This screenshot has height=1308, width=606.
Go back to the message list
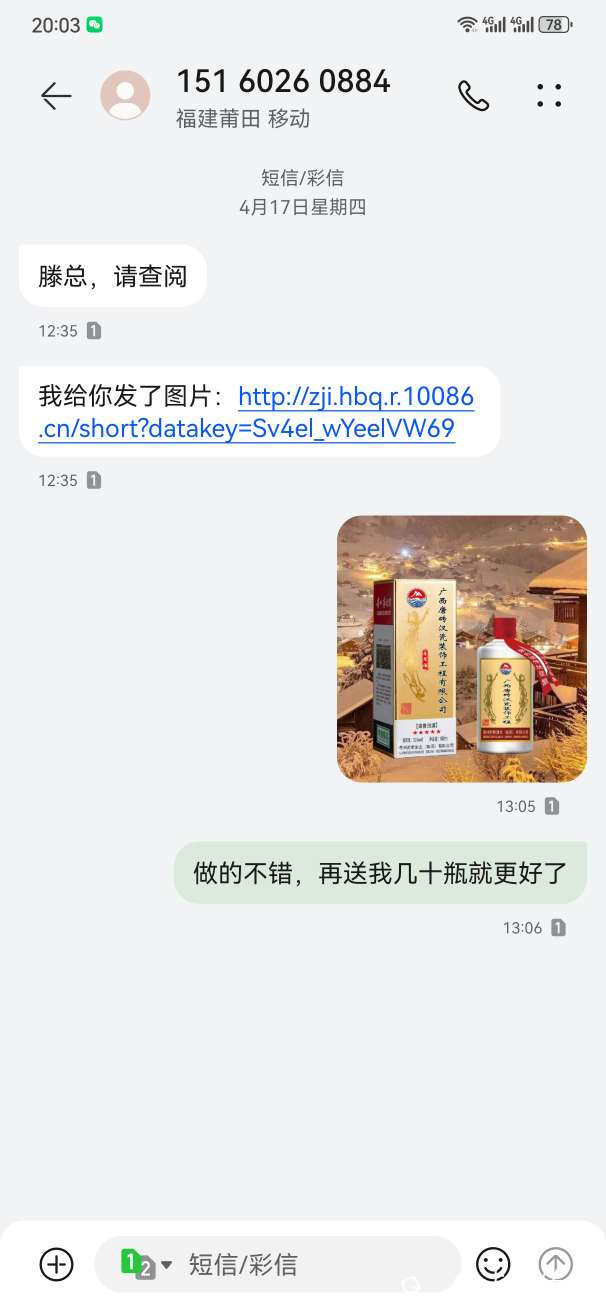pyautogui.click(x=56, y=95)
